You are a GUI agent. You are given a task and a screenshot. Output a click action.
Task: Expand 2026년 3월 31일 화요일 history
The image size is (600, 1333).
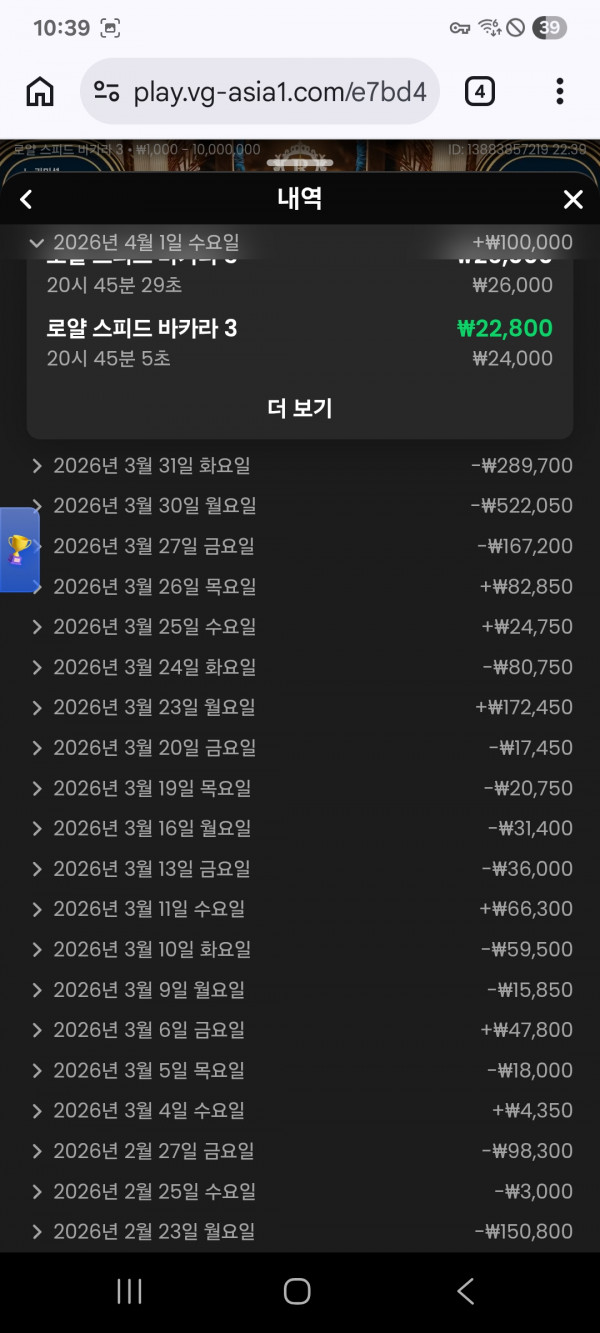(150, 465)
